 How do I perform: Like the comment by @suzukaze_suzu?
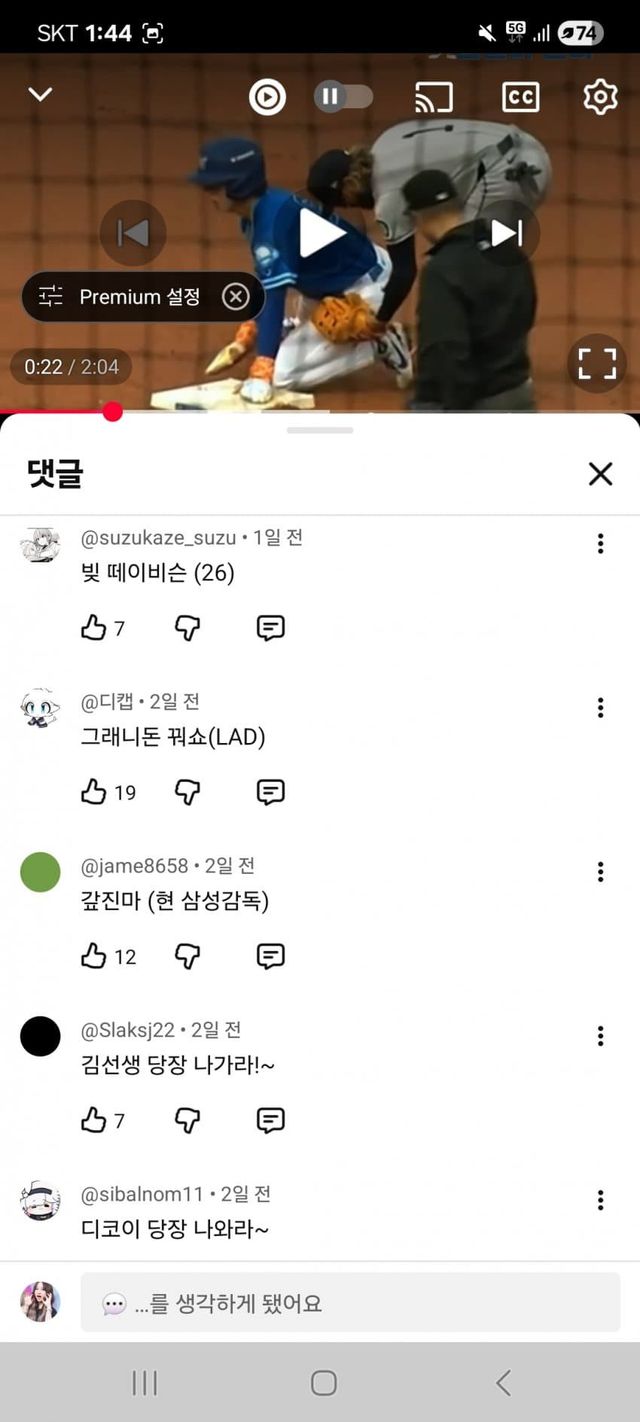pyautogui.click(x=94, y=628)
